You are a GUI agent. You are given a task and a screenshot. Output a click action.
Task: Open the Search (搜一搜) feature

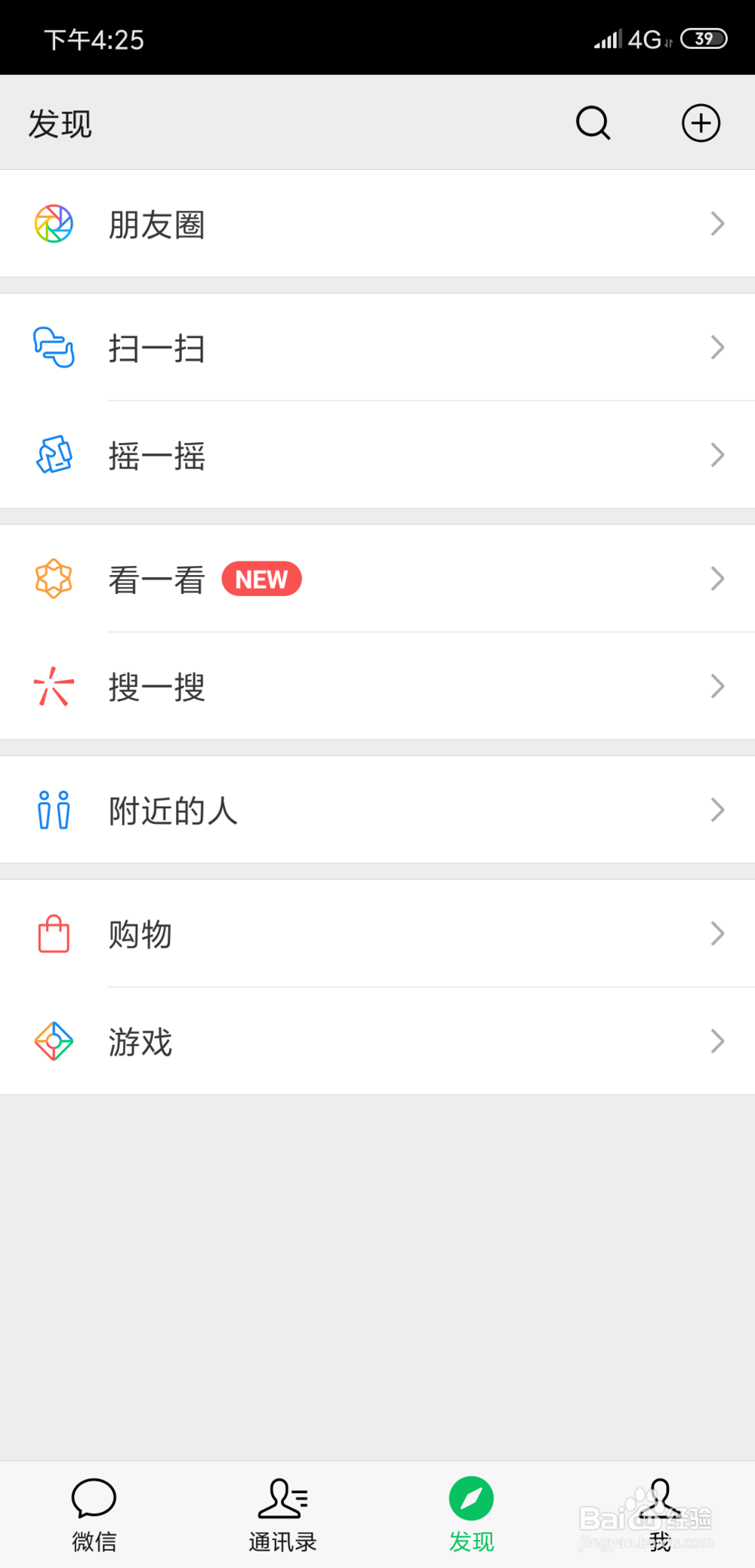(x=53, y=686)
